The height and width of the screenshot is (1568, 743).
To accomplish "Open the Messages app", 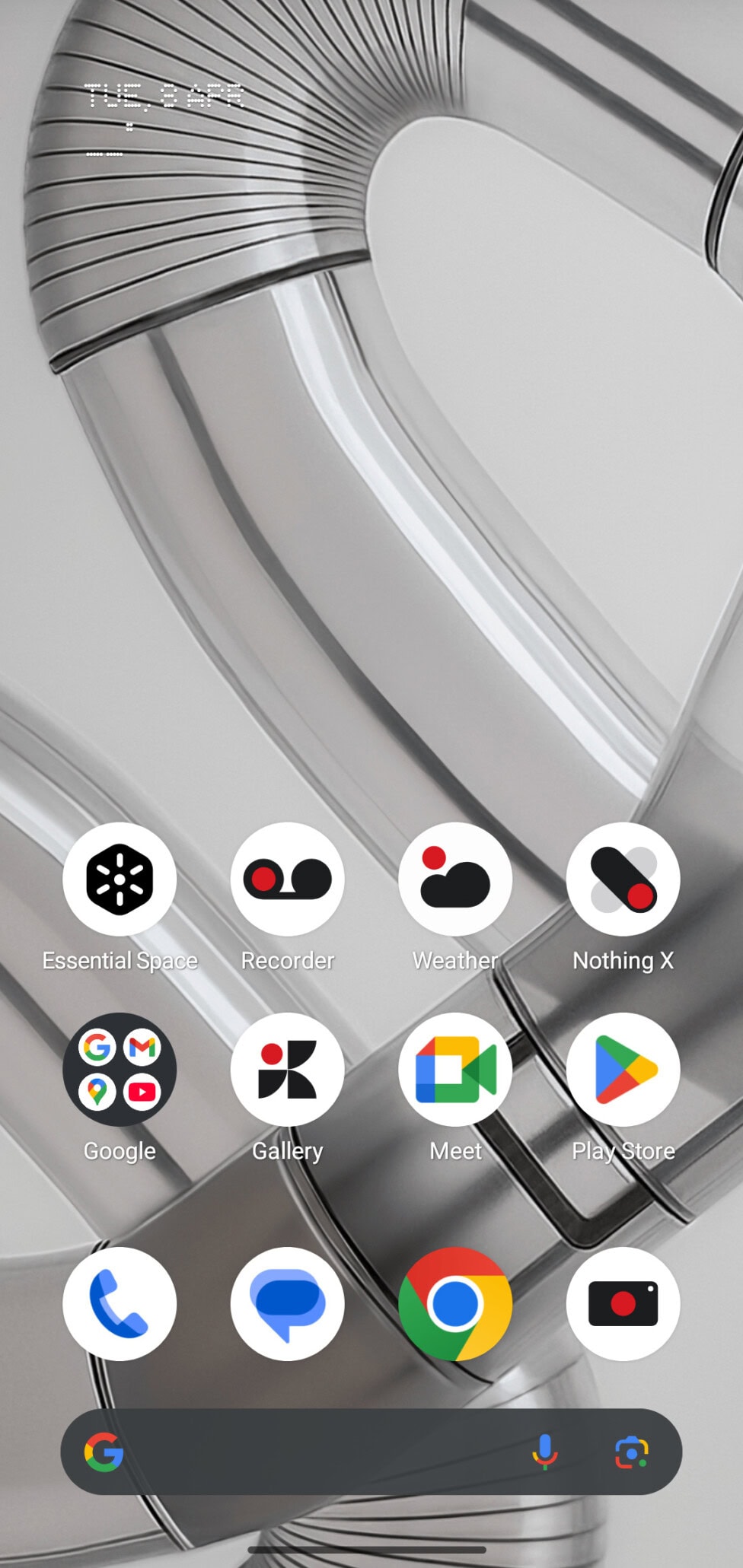I will pos(287,1303).
